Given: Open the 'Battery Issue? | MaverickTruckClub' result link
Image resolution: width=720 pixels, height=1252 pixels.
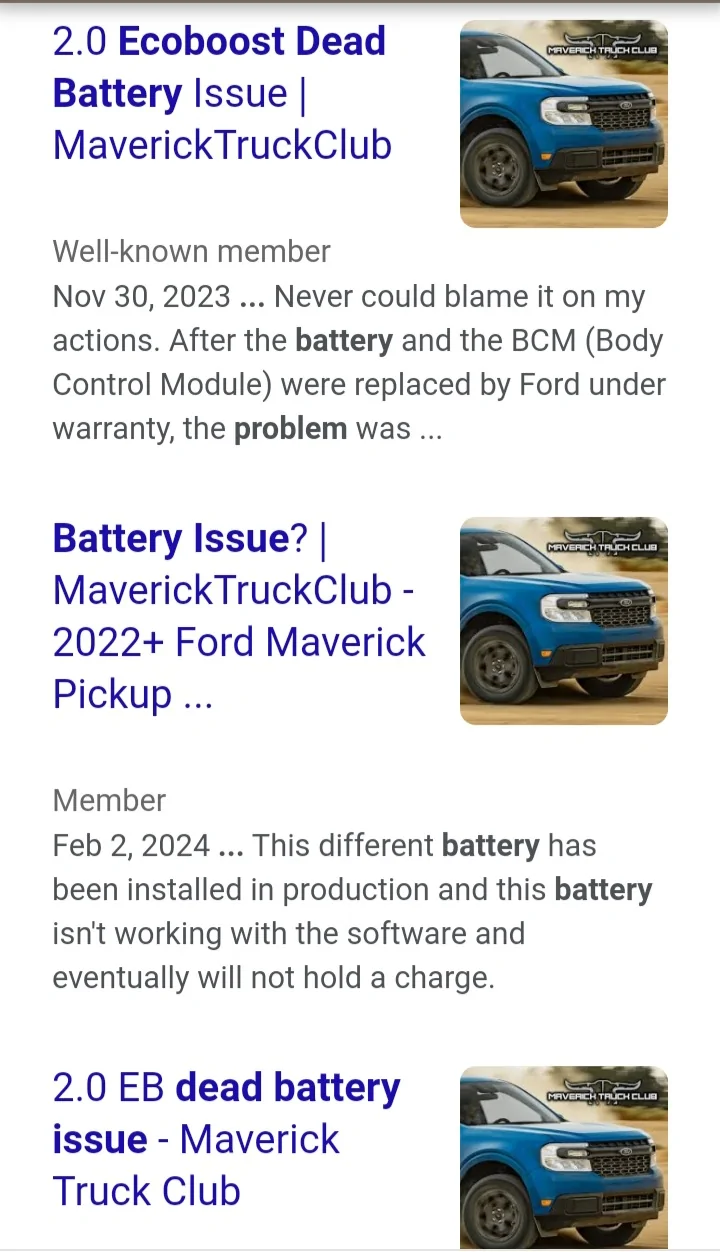Looking at the screenshot, I should point(239,616).
